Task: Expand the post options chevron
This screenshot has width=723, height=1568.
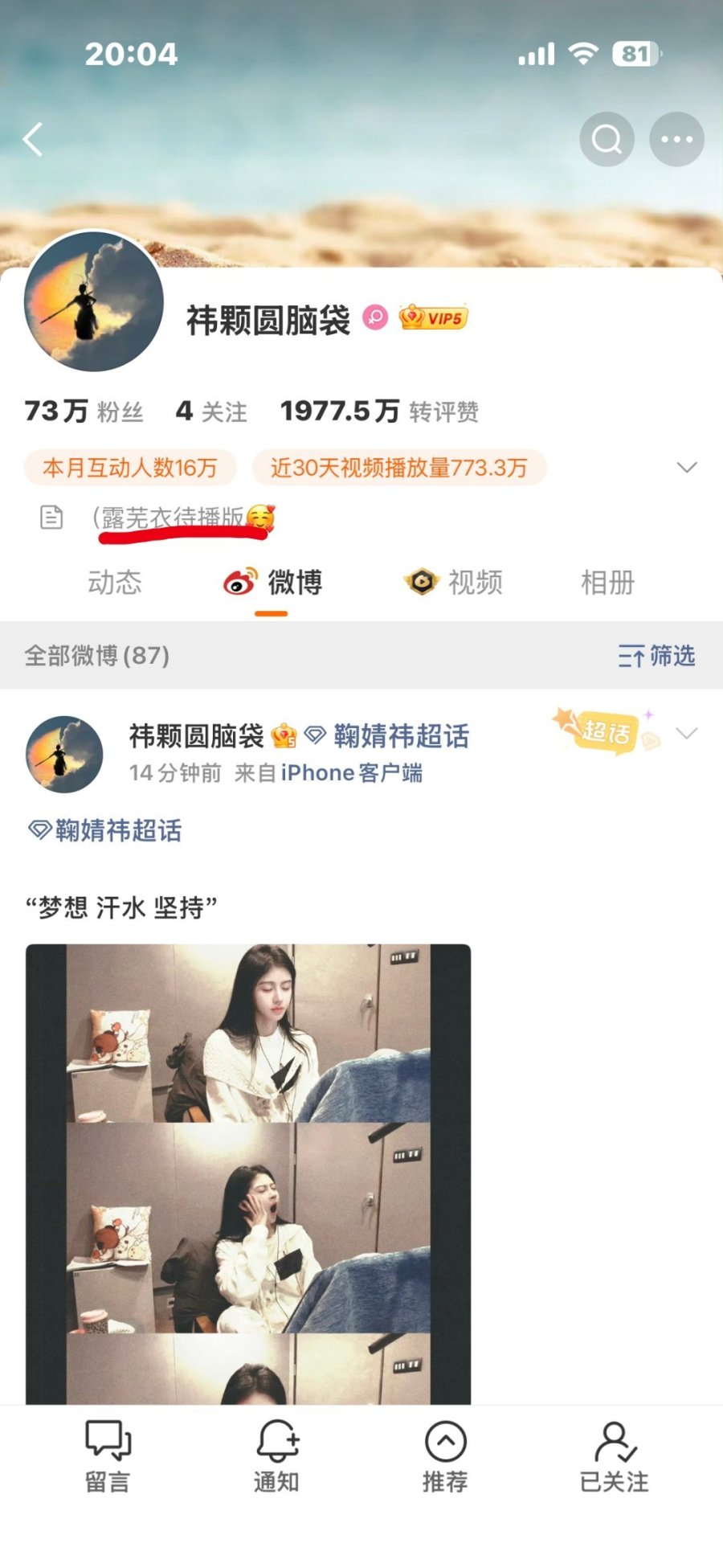Action: (x=687, y=733)
